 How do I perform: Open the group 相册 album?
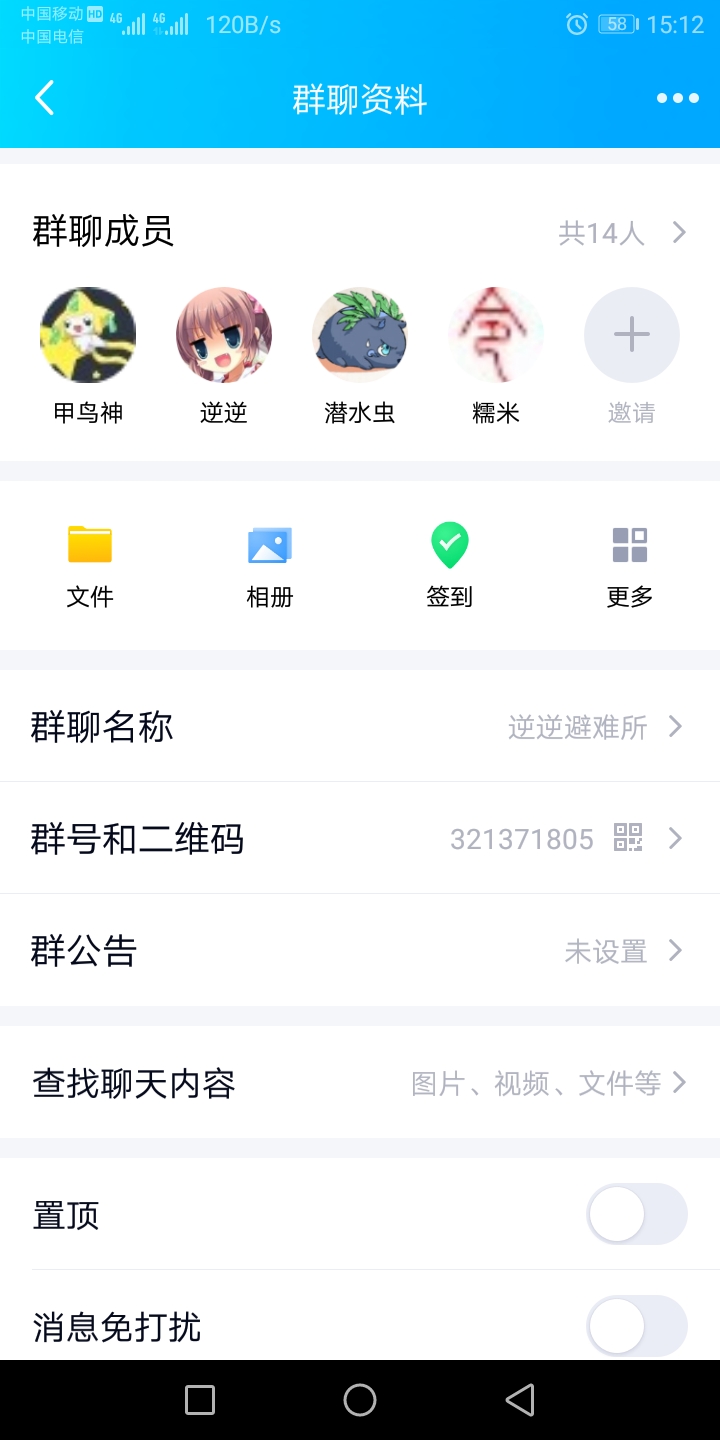click(x=270, y=565)
